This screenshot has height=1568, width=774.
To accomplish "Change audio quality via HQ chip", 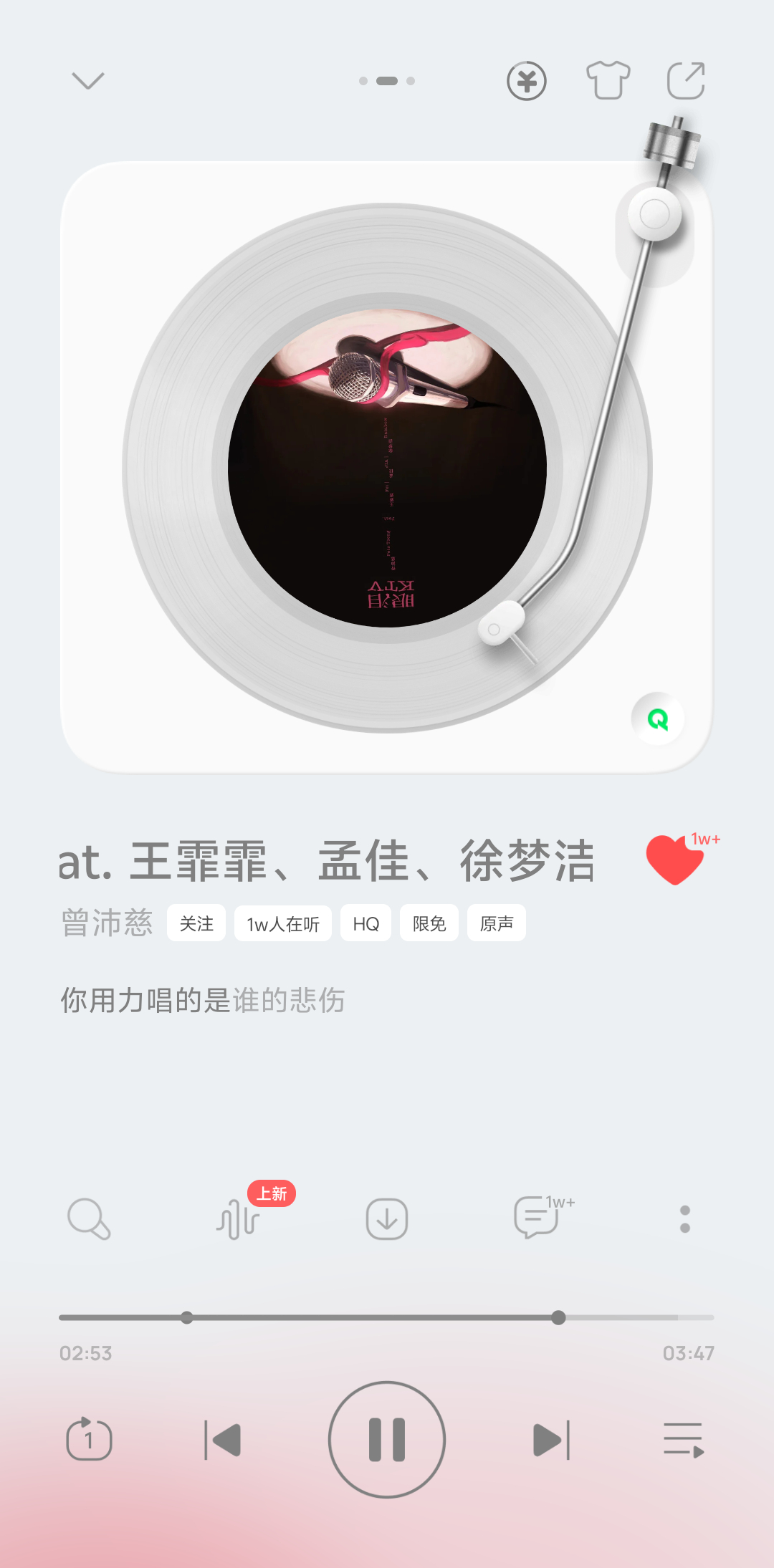I will click(365, 923).
